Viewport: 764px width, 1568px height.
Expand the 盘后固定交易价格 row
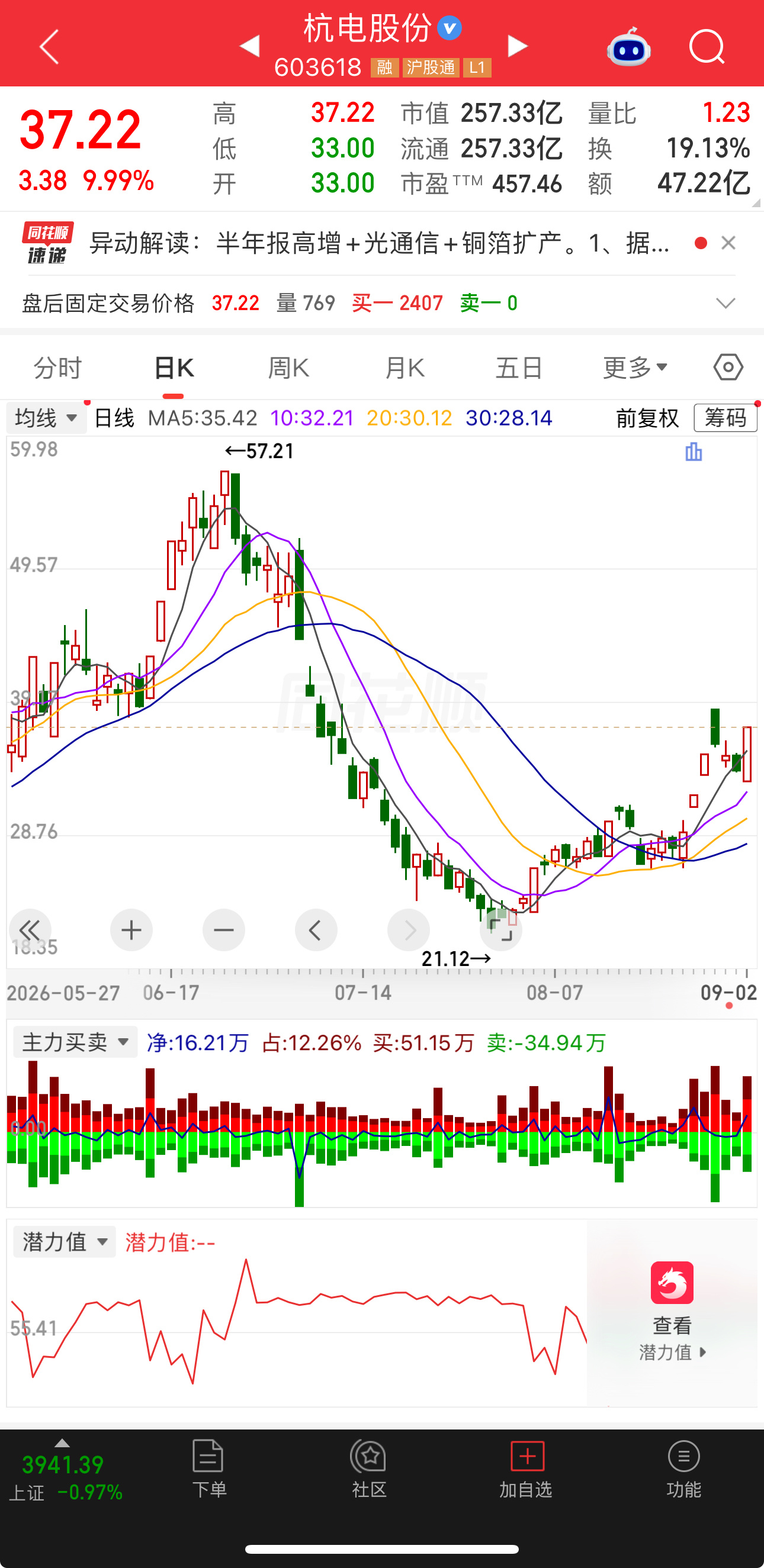coord(725,302)
